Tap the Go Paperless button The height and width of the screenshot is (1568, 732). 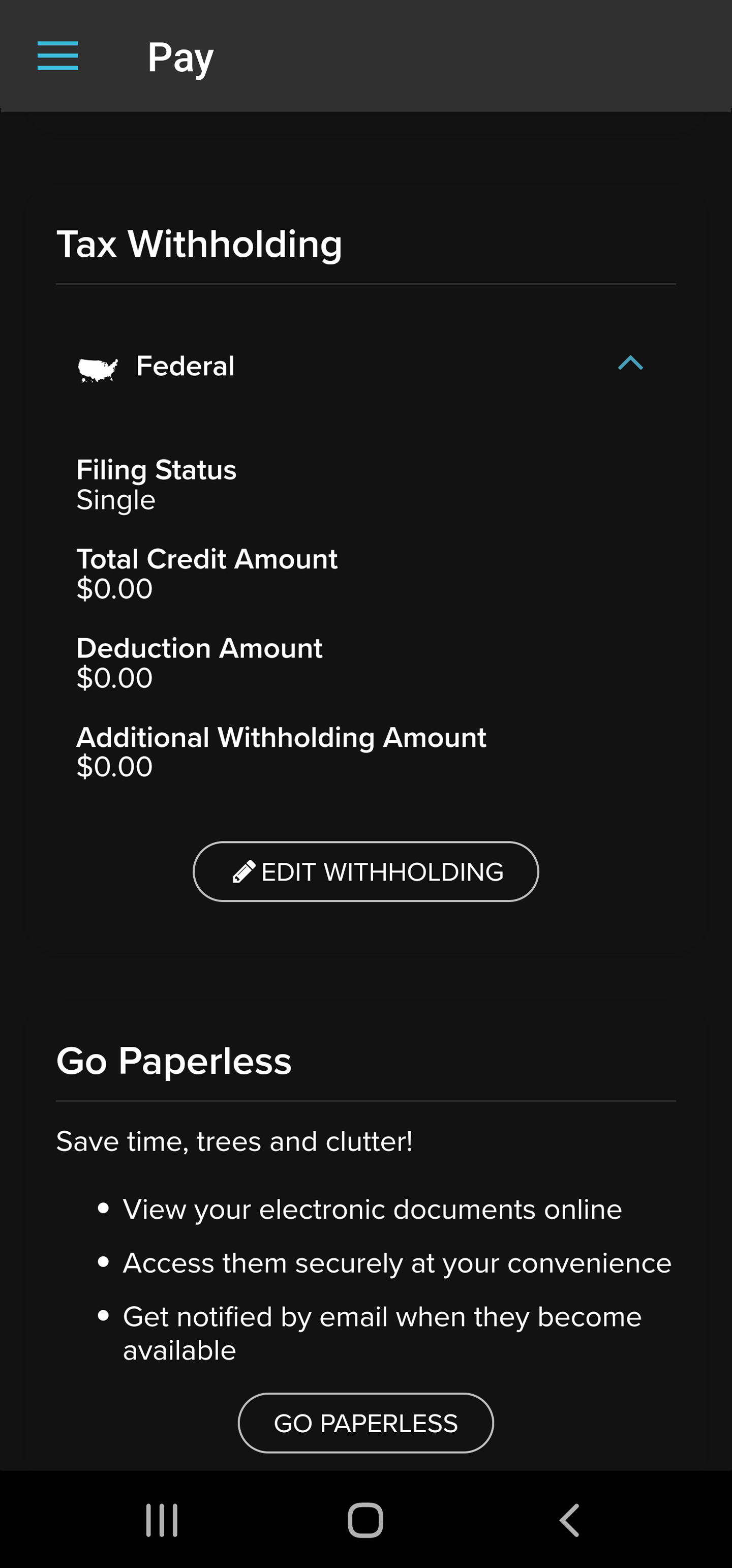365,1423
